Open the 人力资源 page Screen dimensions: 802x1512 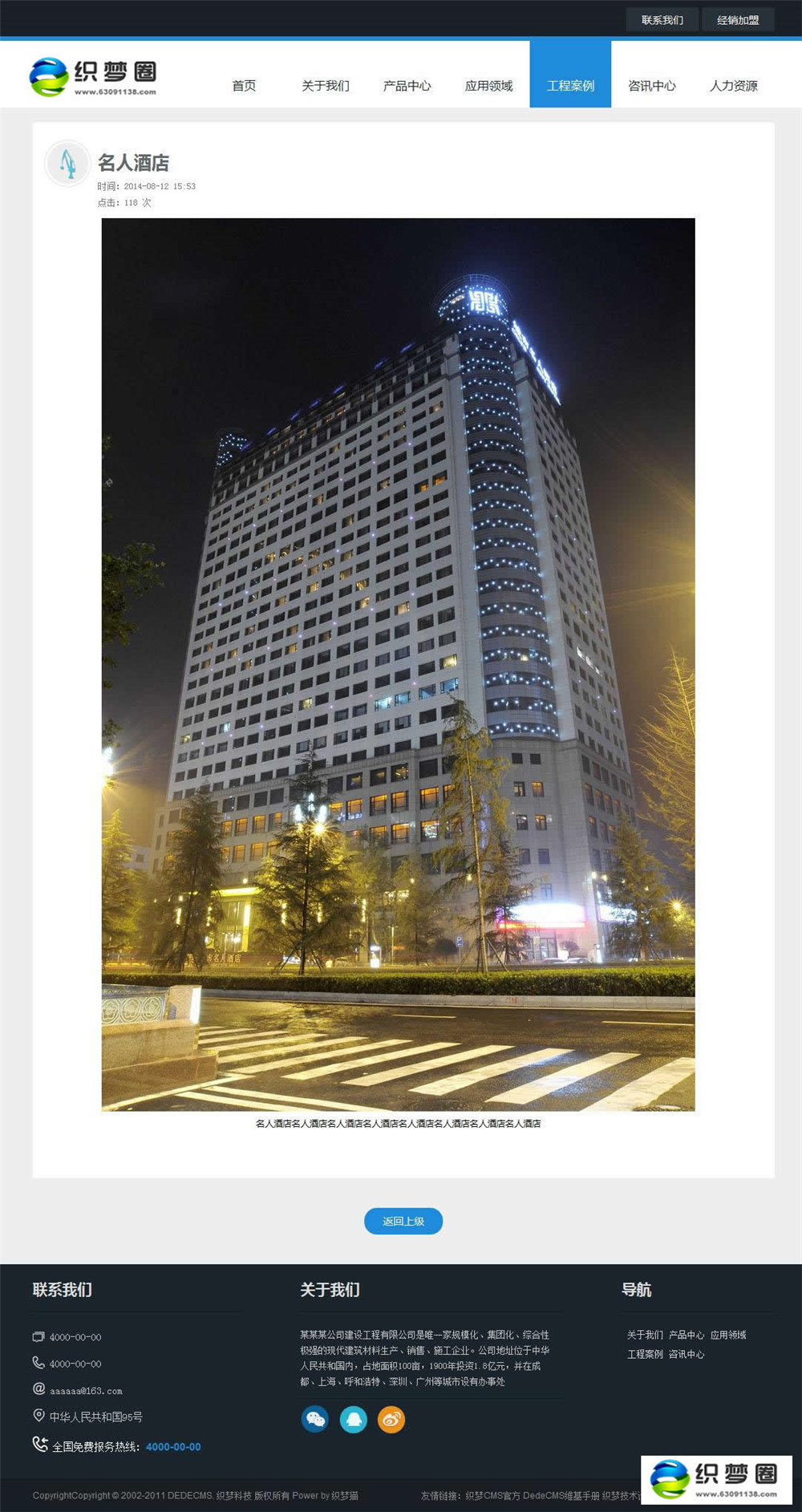(733, 86)
